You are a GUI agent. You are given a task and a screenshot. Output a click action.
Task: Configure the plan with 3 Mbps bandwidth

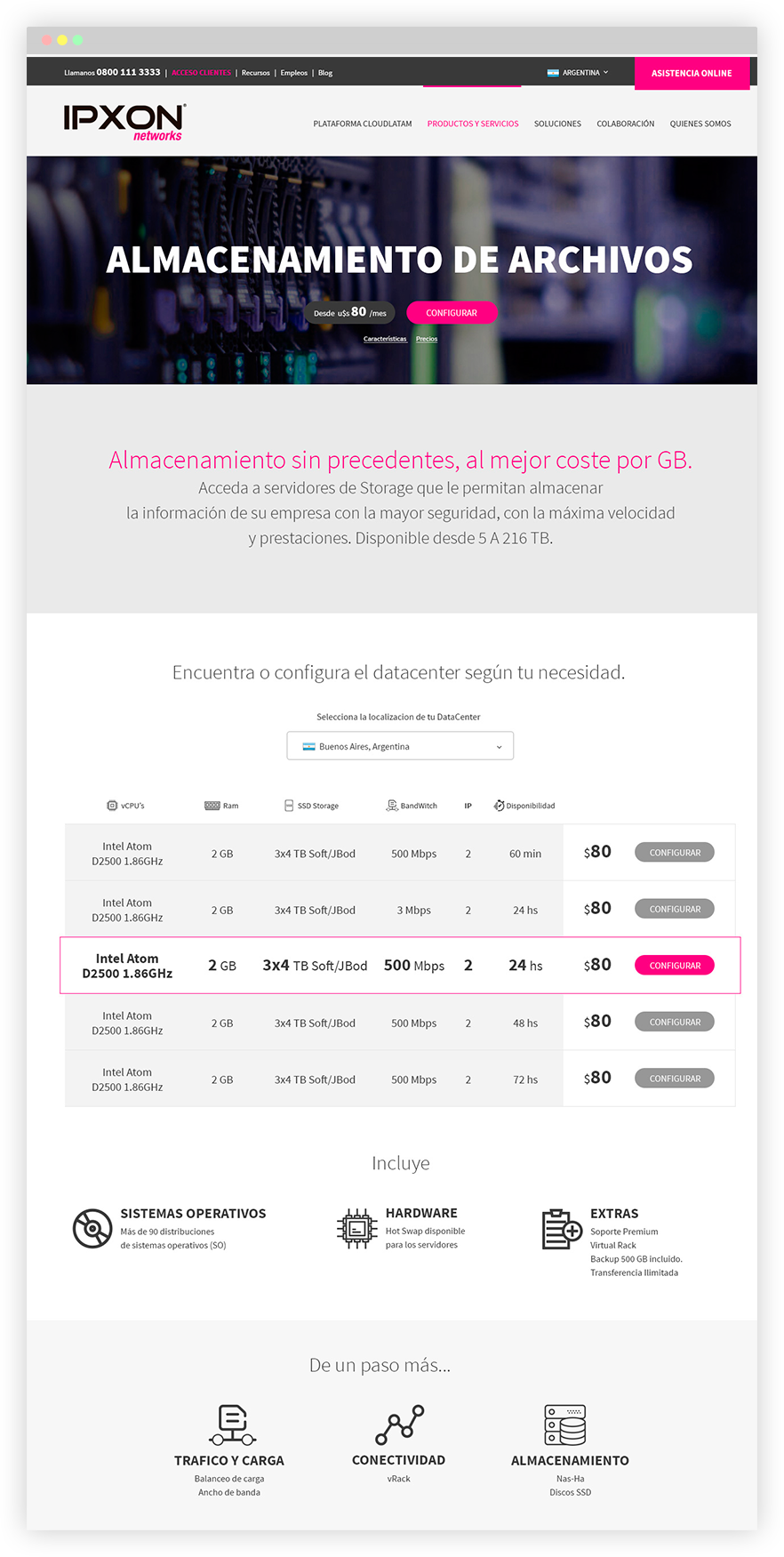pos(675,909)
